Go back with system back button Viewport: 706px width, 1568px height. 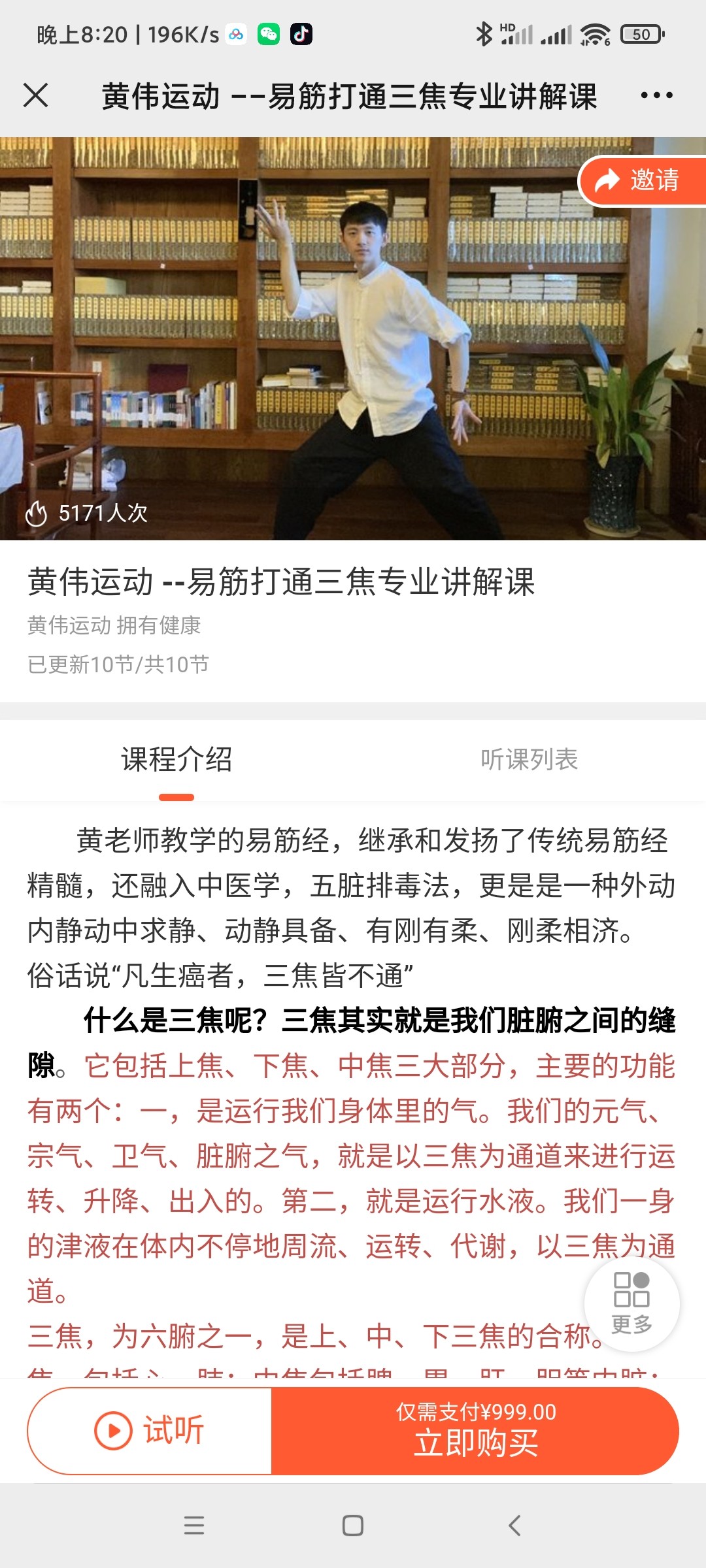click(514, 1526)
